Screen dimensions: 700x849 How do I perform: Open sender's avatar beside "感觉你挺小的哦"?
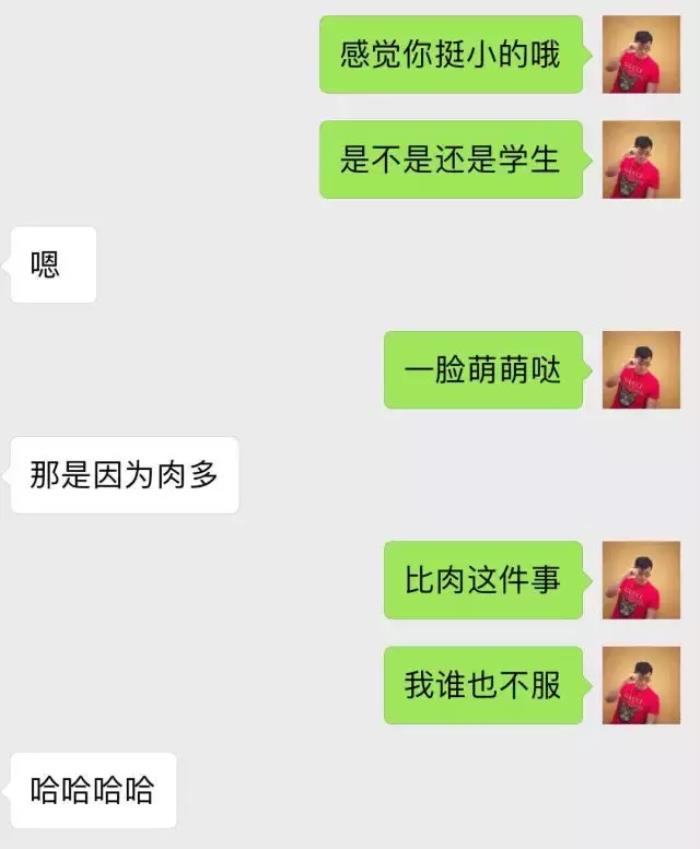coord(641,55)
